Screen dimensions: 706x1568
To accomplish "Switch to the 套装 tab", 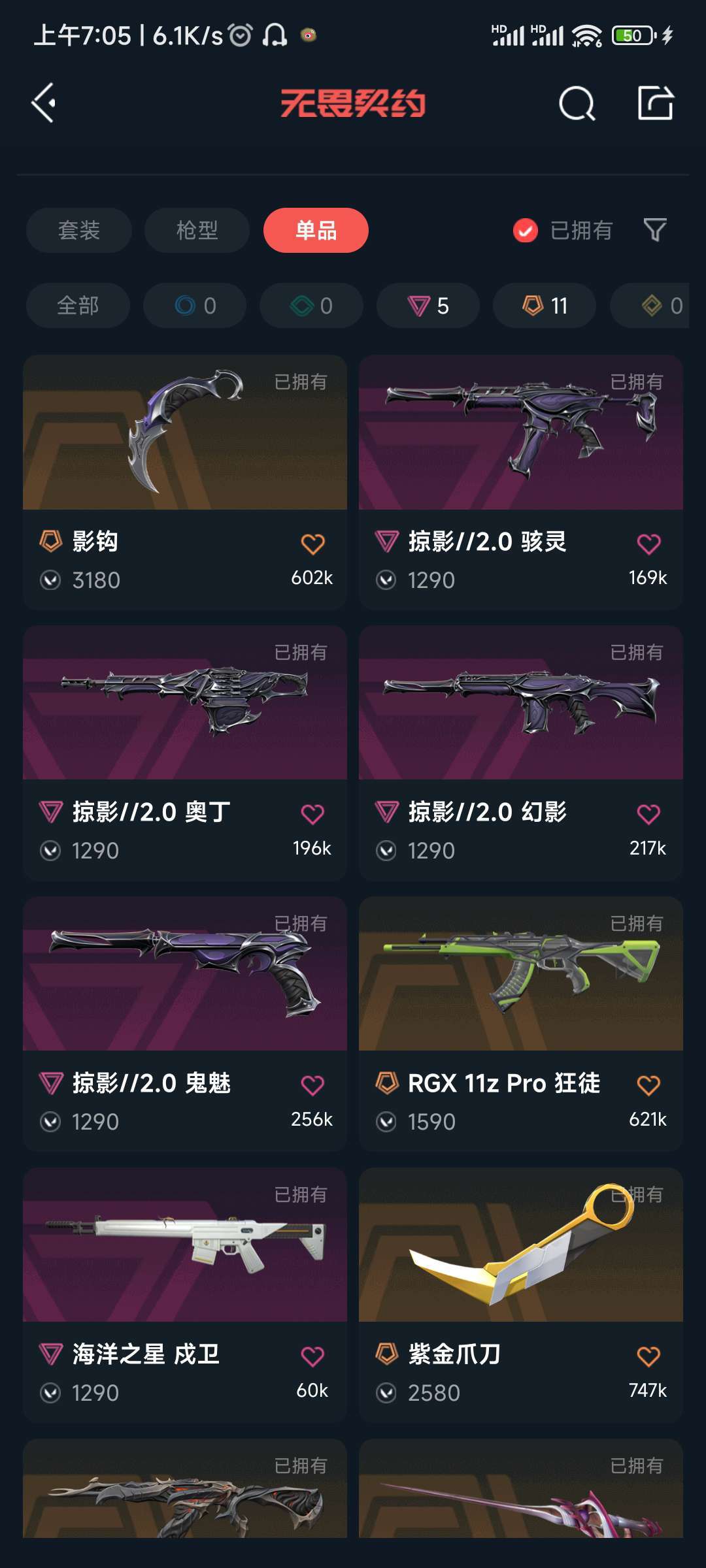I will [x=79, y=230].
